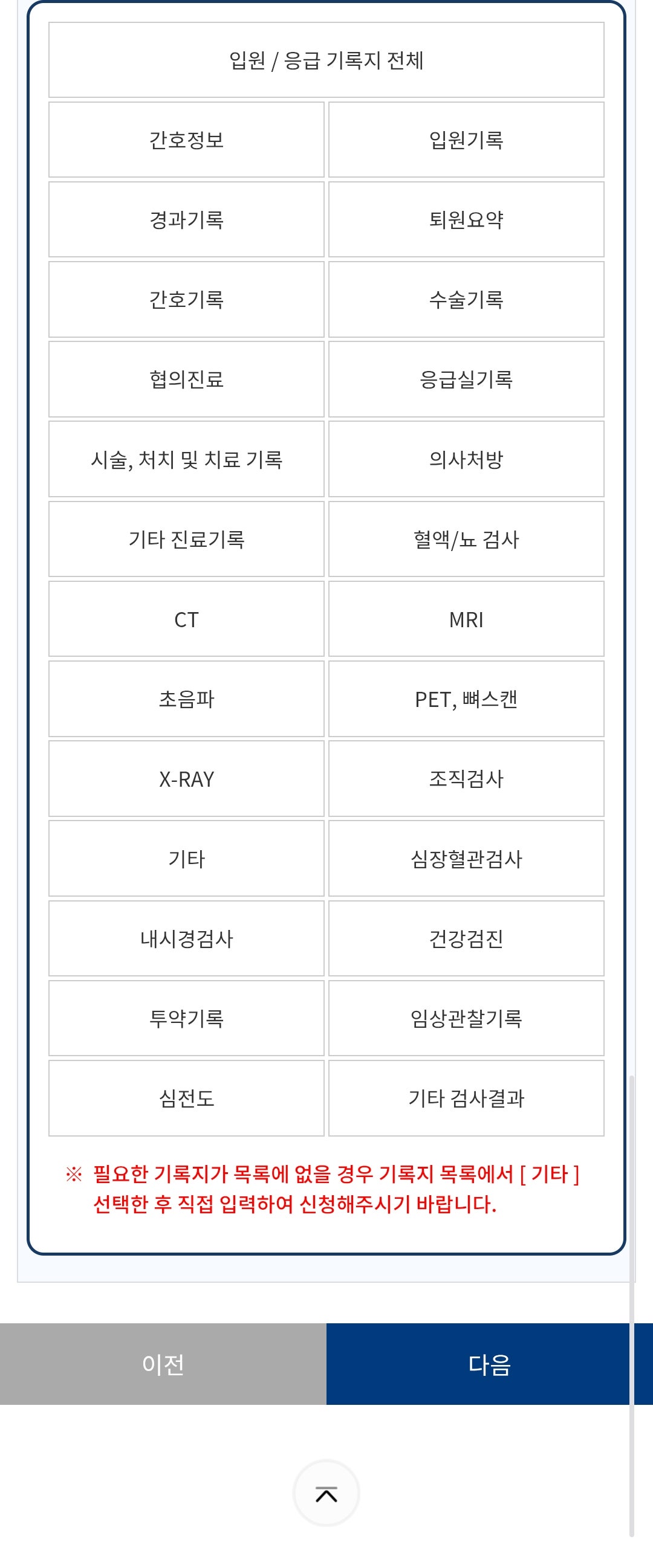This screenshot has height=1568, width=653.
Task: Select 혈액/뇨 검사 option
Action: point(467,539)
